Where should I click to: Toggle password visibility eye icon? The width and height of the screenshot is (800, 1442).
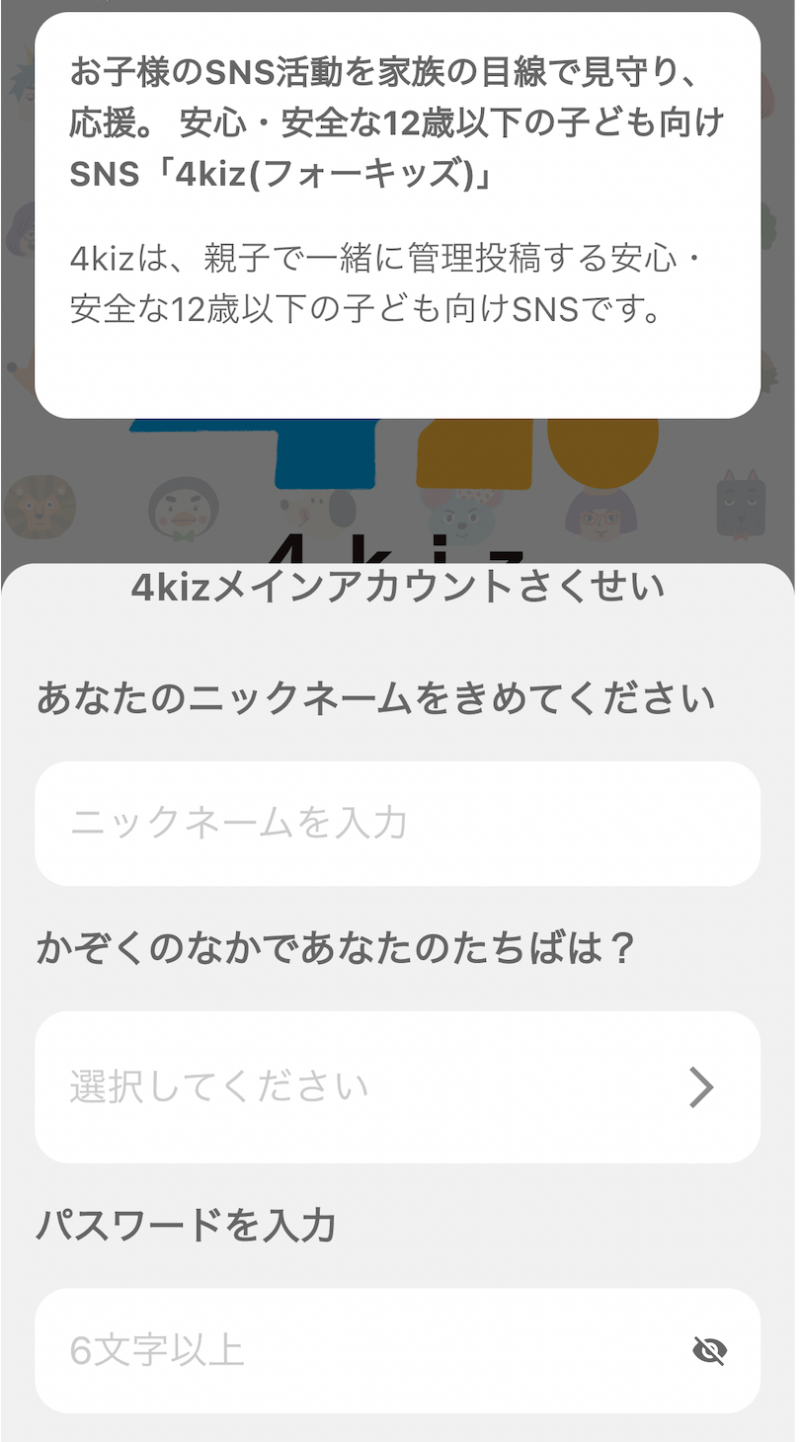coord(709,1351)
